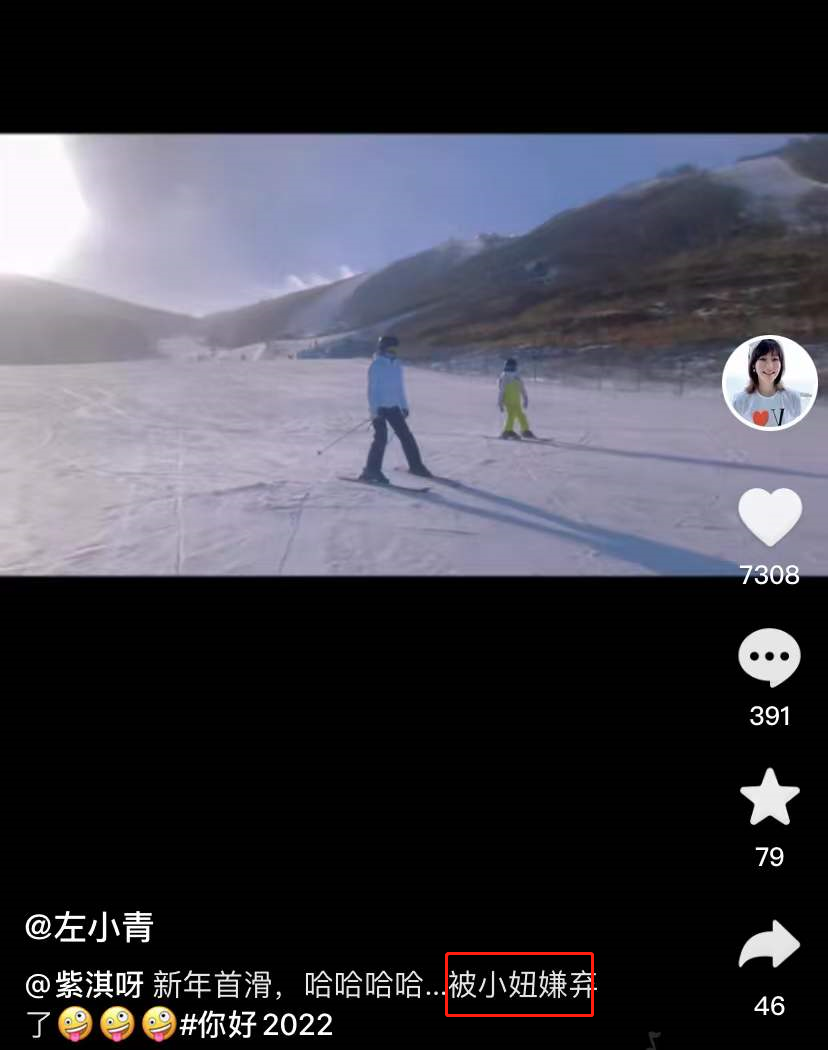Click the red-boxed text 被小妞嫌弃

(x=518, y=986)
